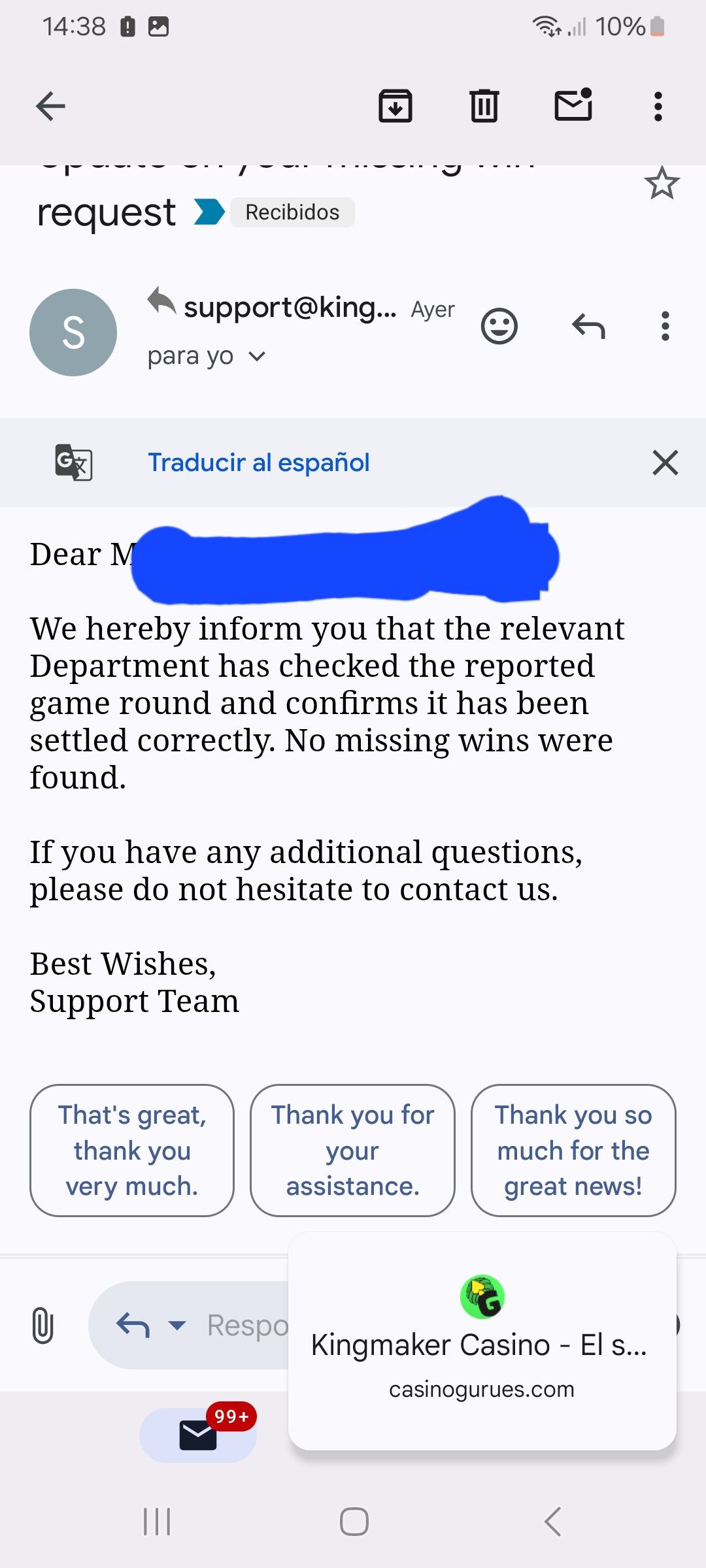Translate the email with 'Traducir al español'
The image size is (706, 1568).
259,463
